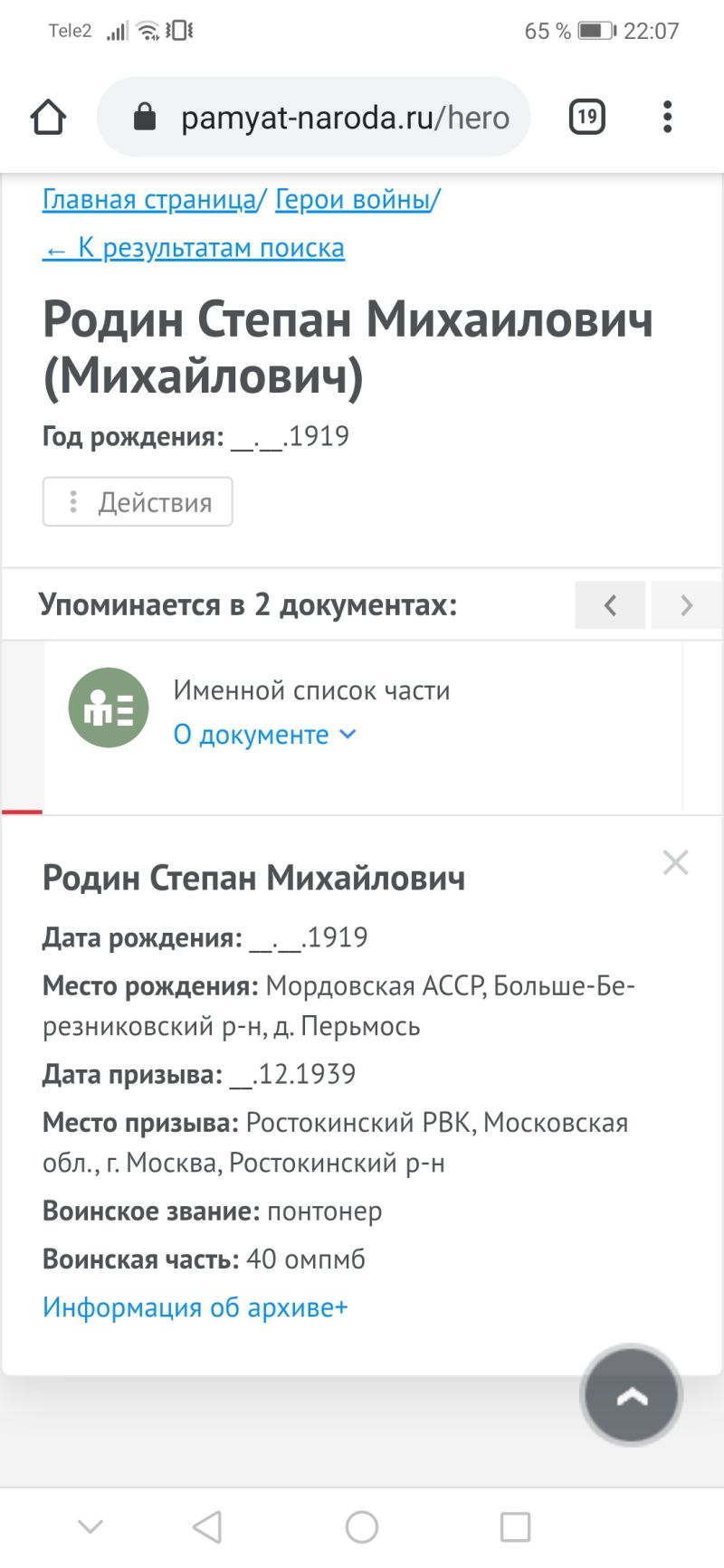Return via К результатам поиска link
Image resolution: width=724 pixels, height=1568 pixels.
pos(194,247)
